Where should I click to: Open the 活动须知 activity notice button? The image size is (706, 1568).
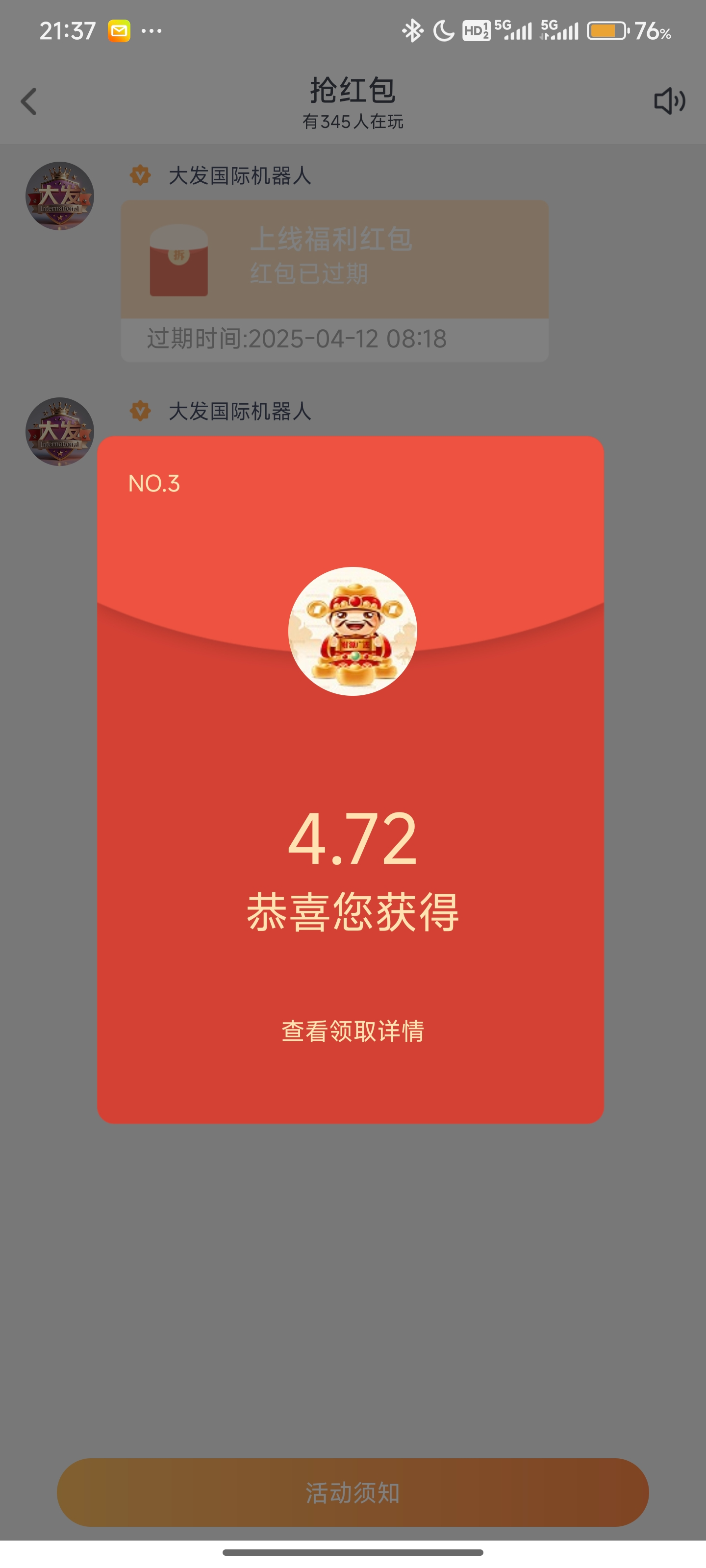pos(352,1493)
